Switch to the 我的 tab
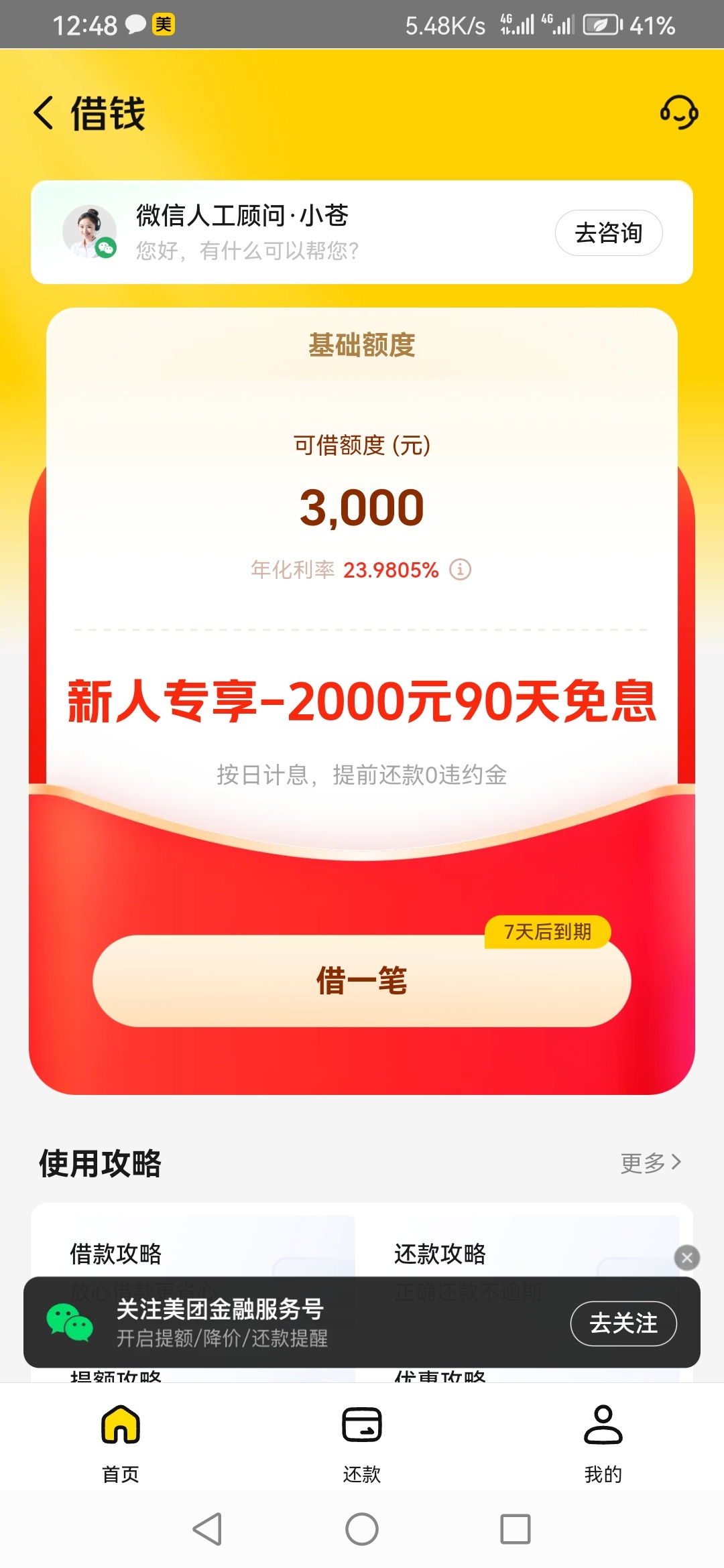The height and width of the screenshot is (1568, 724). (603, 1443)
